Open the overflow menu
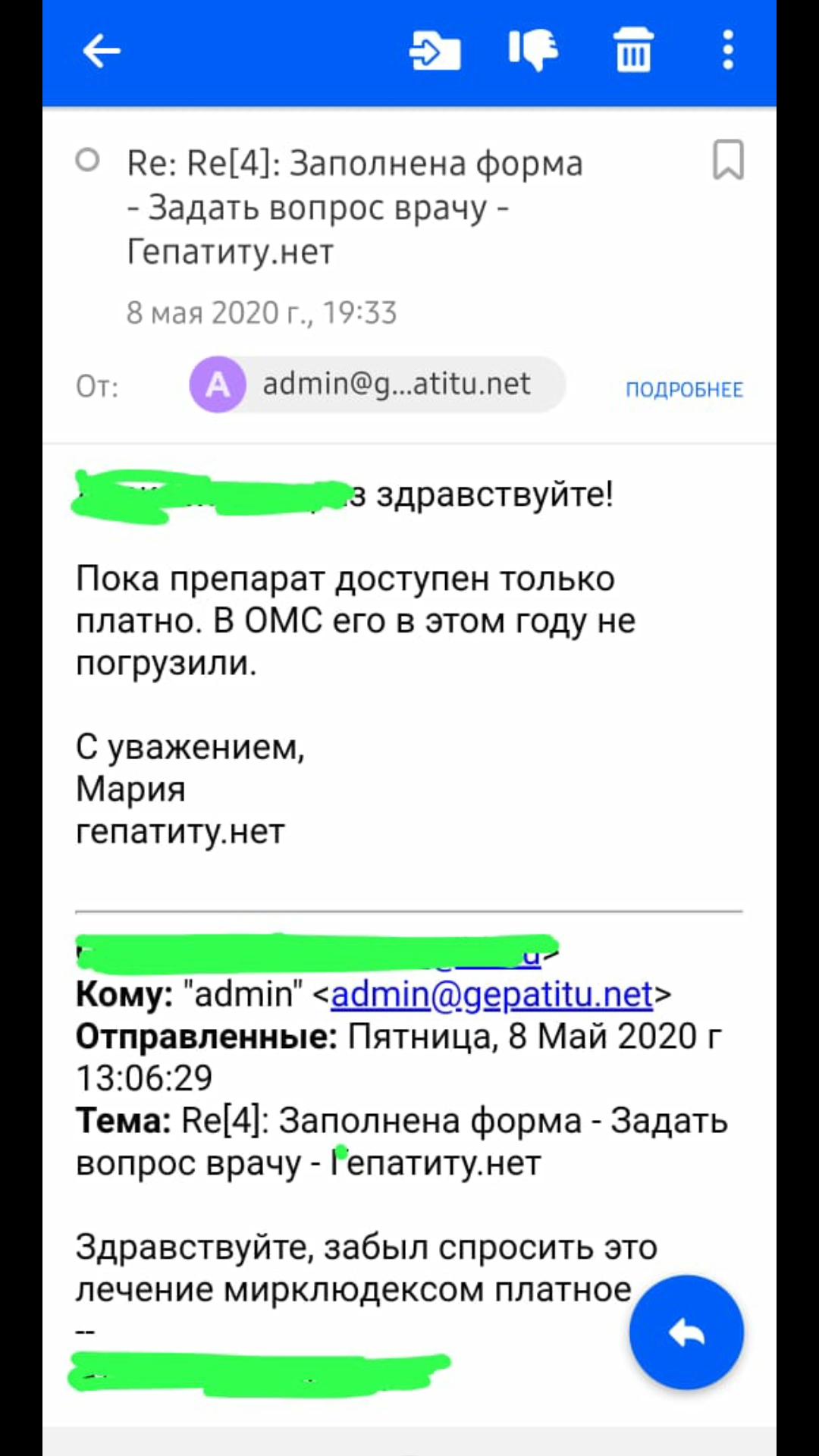Image resolution: width=819 pixels, height=1456 pixels. 727,50
